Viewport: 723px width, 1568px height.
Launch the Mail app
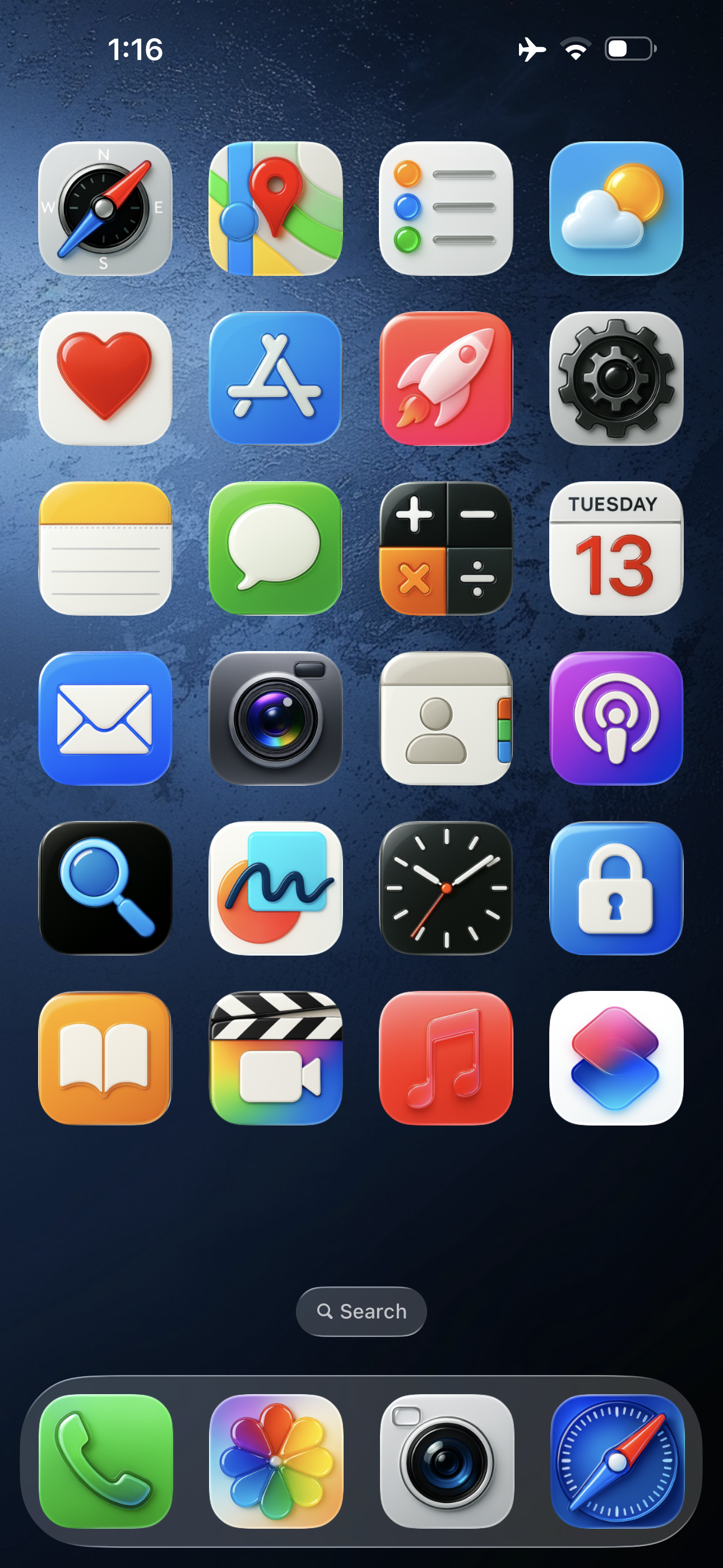(105, 718)
